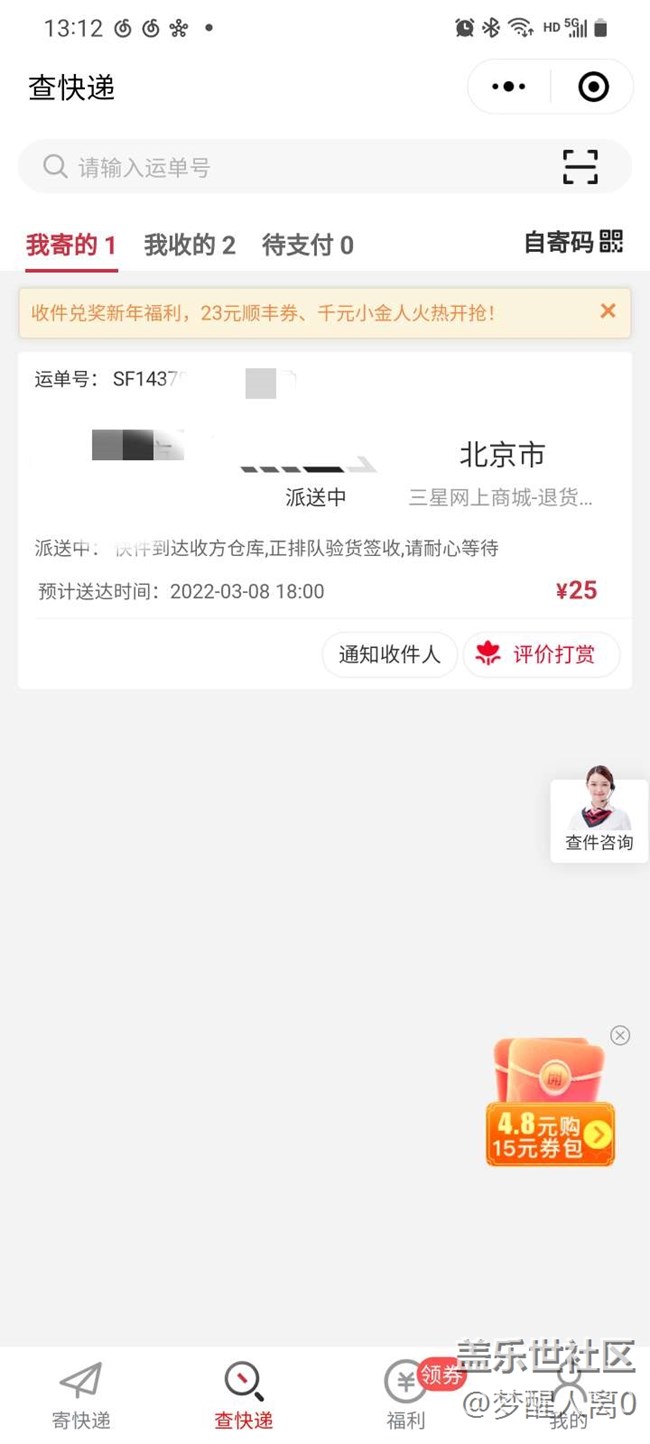Viewport: 650px width, 1444px height.
Task: Open the 4.8元购15元券包 offer
Action: pyautogui.click(x=550, y=1110)
